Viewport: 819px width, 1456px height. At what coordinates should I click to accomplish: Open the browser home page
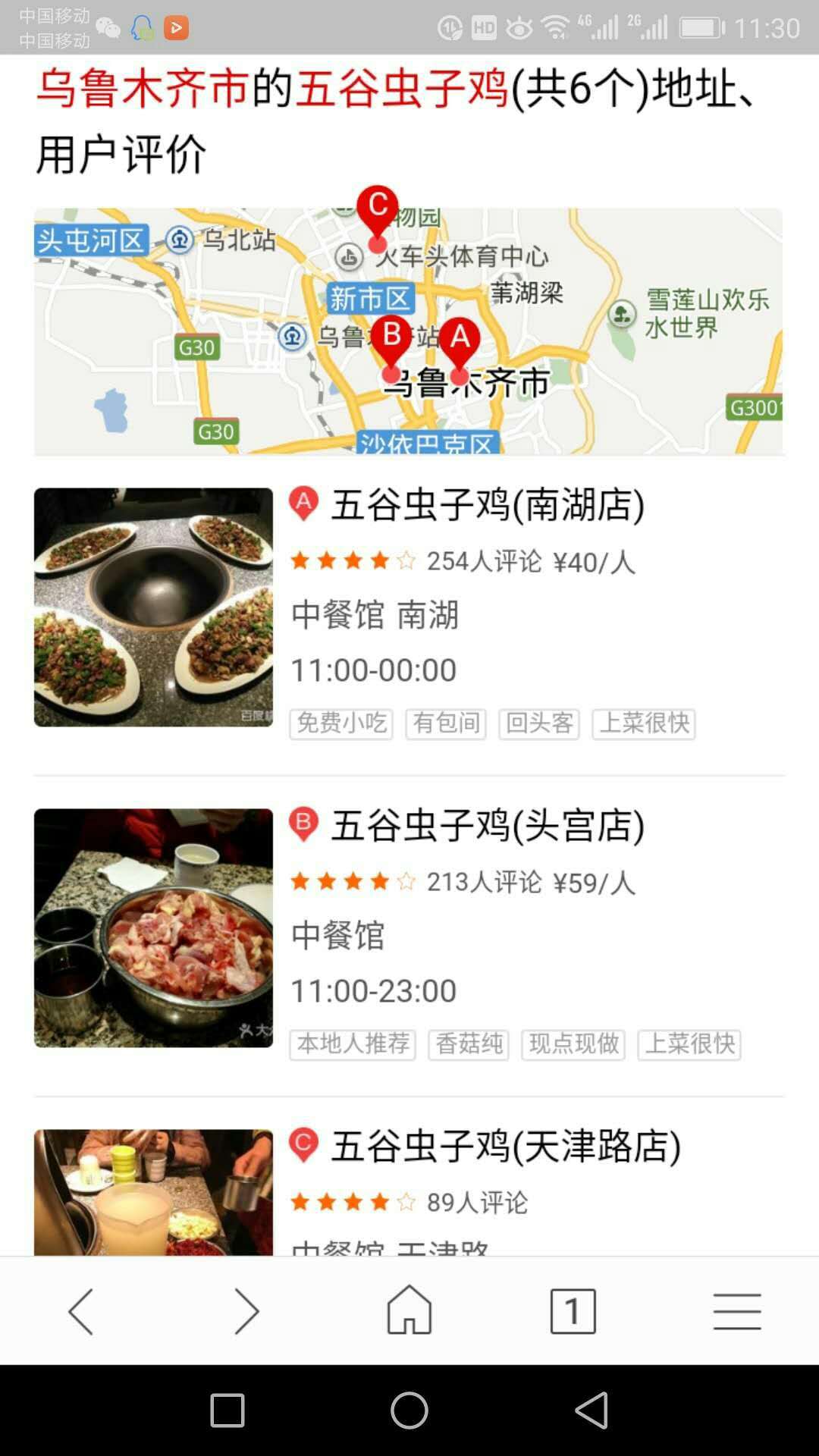[x=409, y=1310]
